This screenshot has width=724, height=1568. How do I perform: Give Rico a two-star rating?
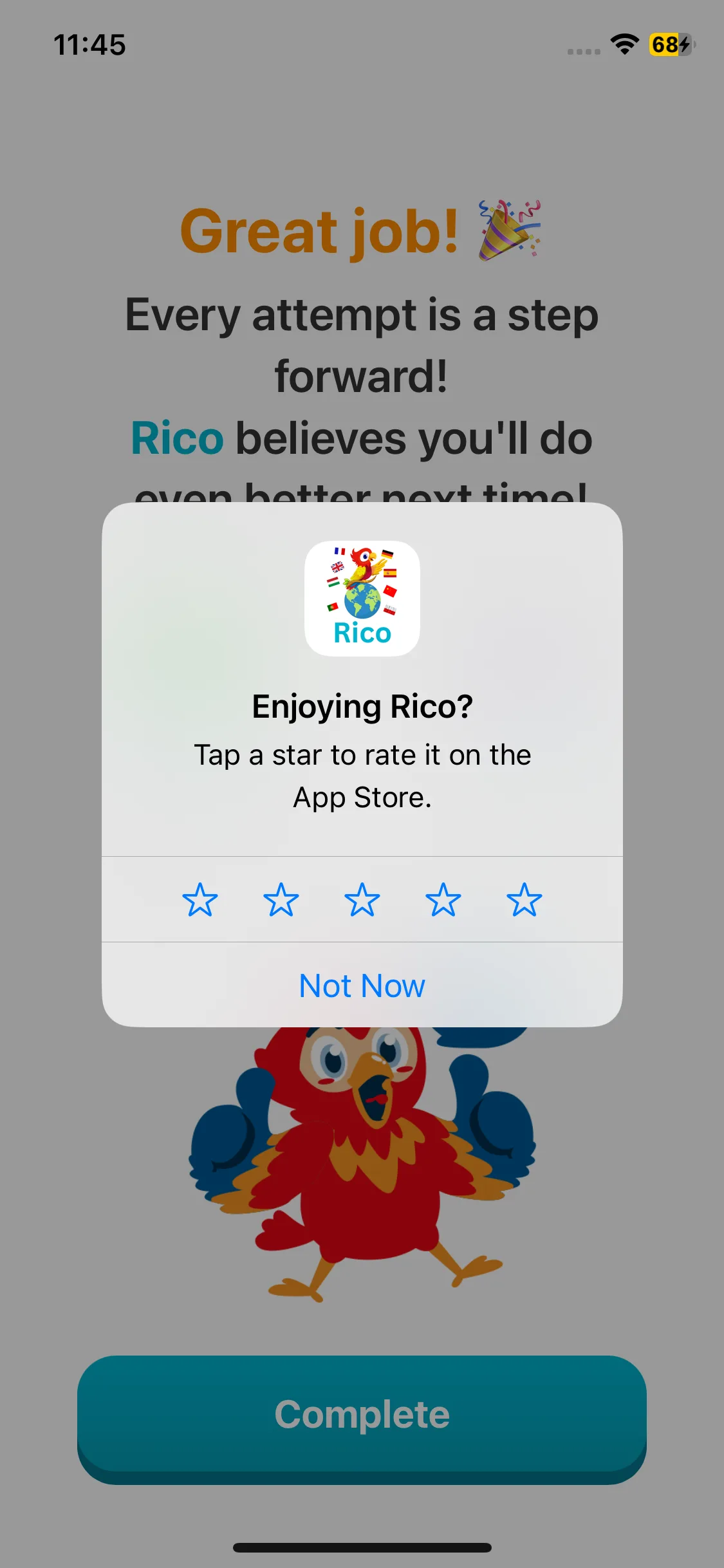[x=281, y=899]
